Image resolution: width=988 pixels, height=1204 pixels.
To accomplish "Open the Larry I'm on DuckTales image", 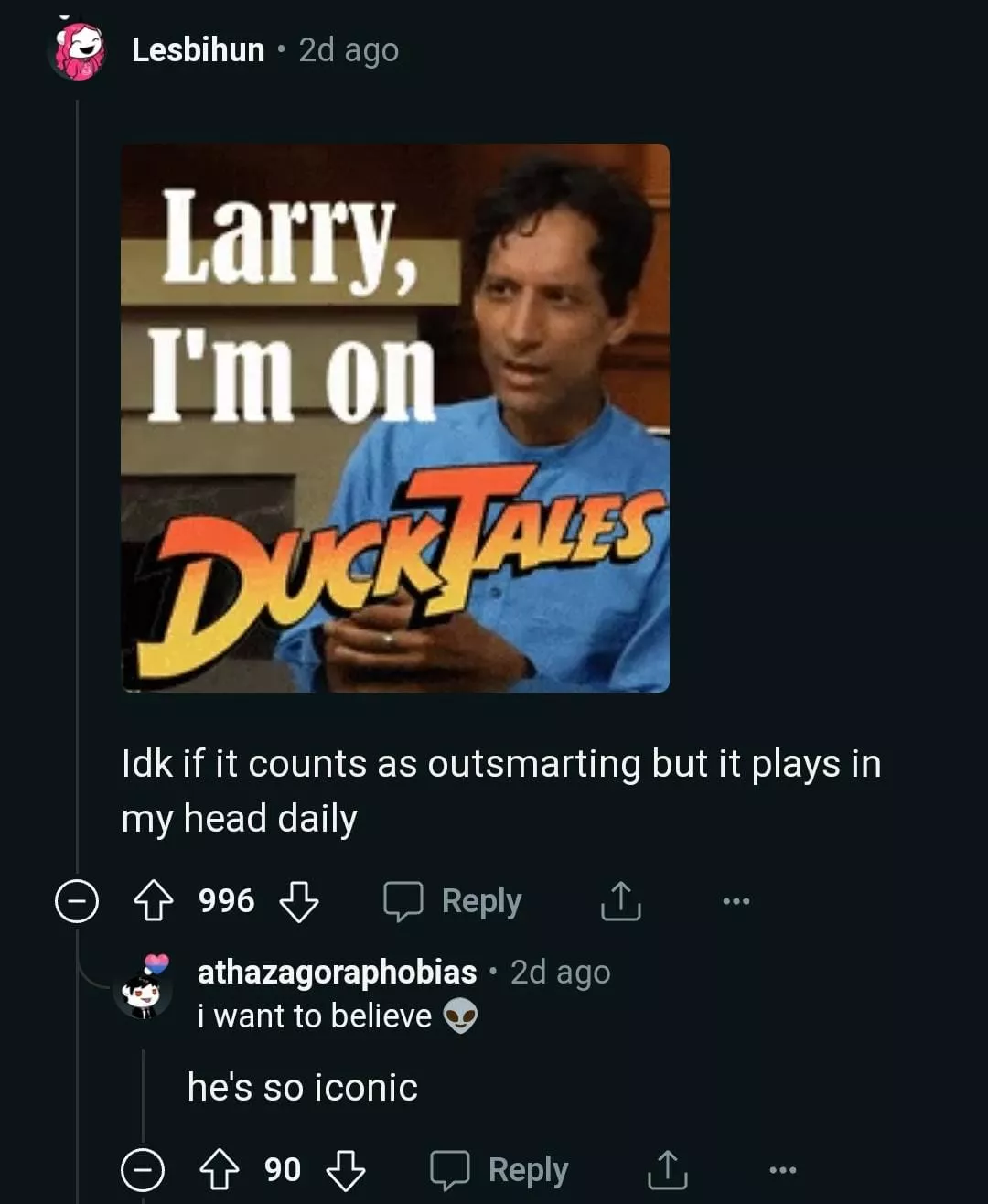I will 395,417.
